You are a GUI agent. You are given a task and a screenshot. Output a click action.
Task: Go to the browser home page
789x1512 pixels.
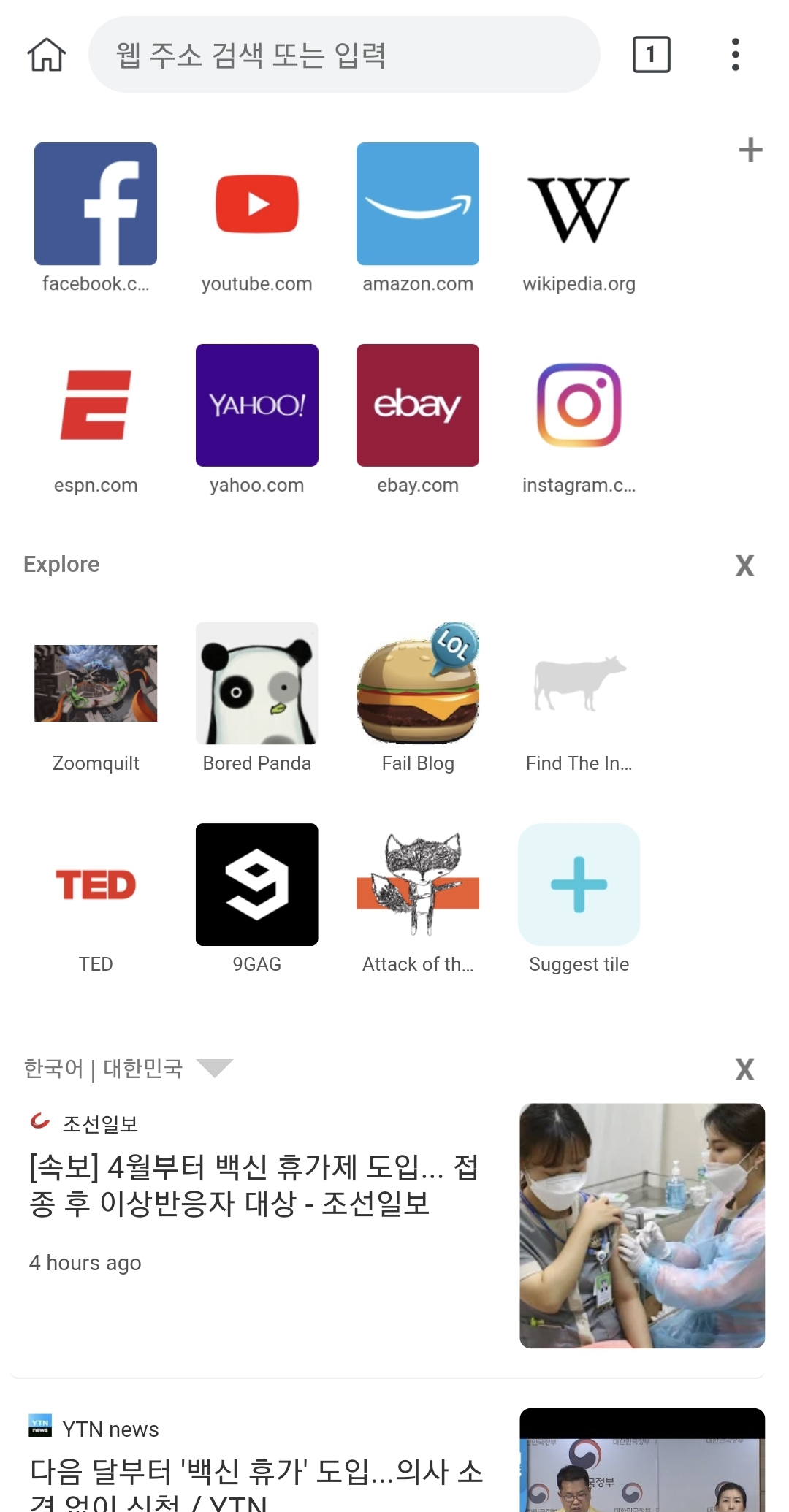[x=47, y=55]
